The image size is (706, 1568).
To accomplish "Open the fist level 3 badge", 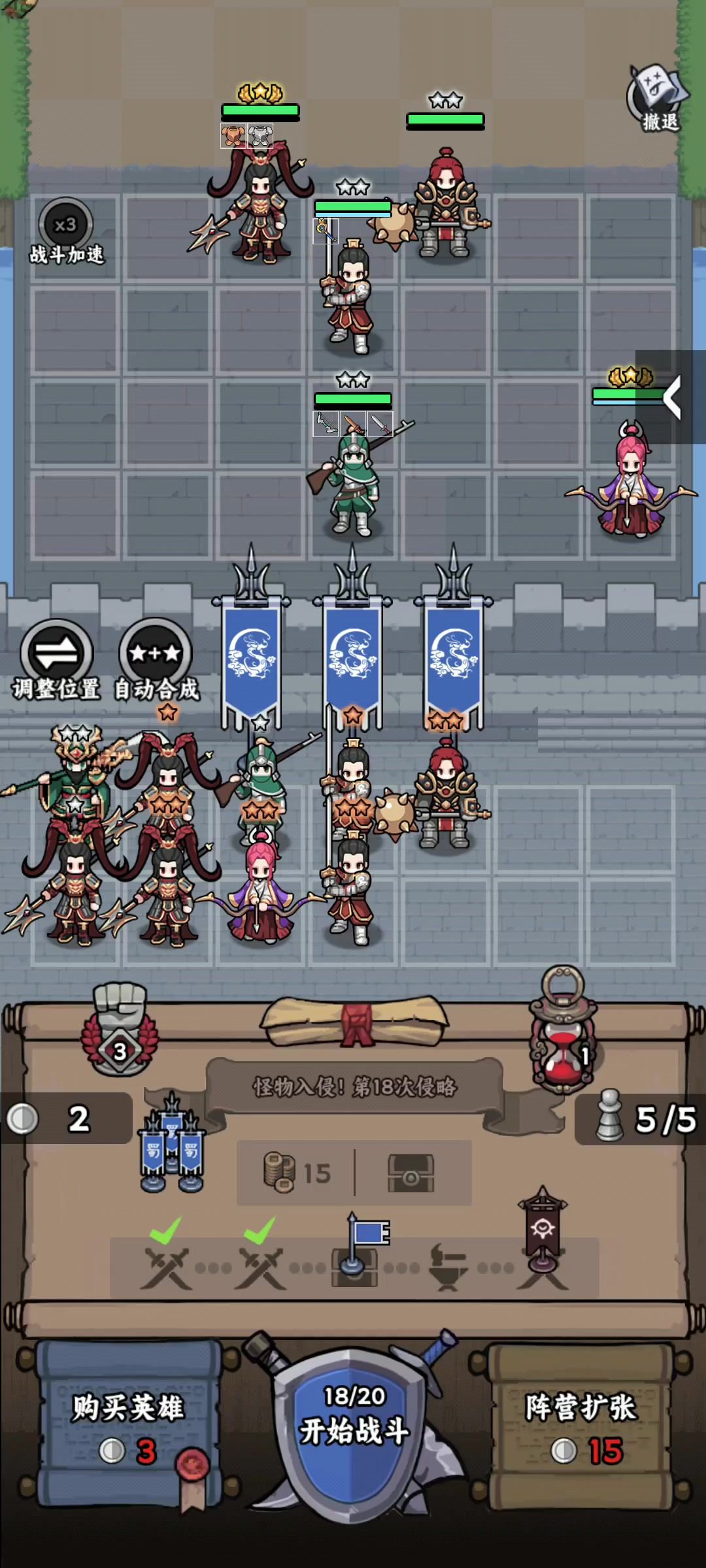I will tap(120, 1032).
